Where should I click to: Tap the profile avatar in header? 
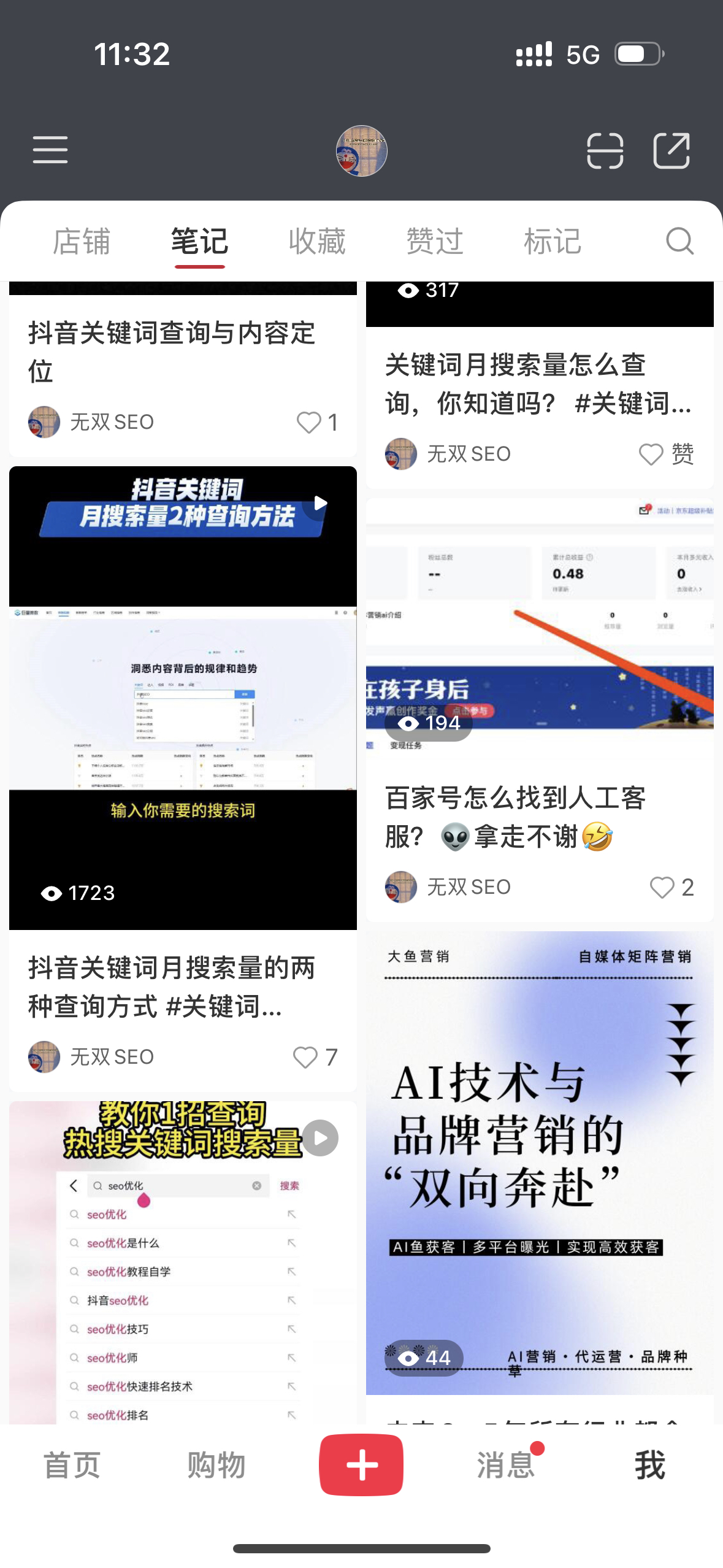coord(362,151)
